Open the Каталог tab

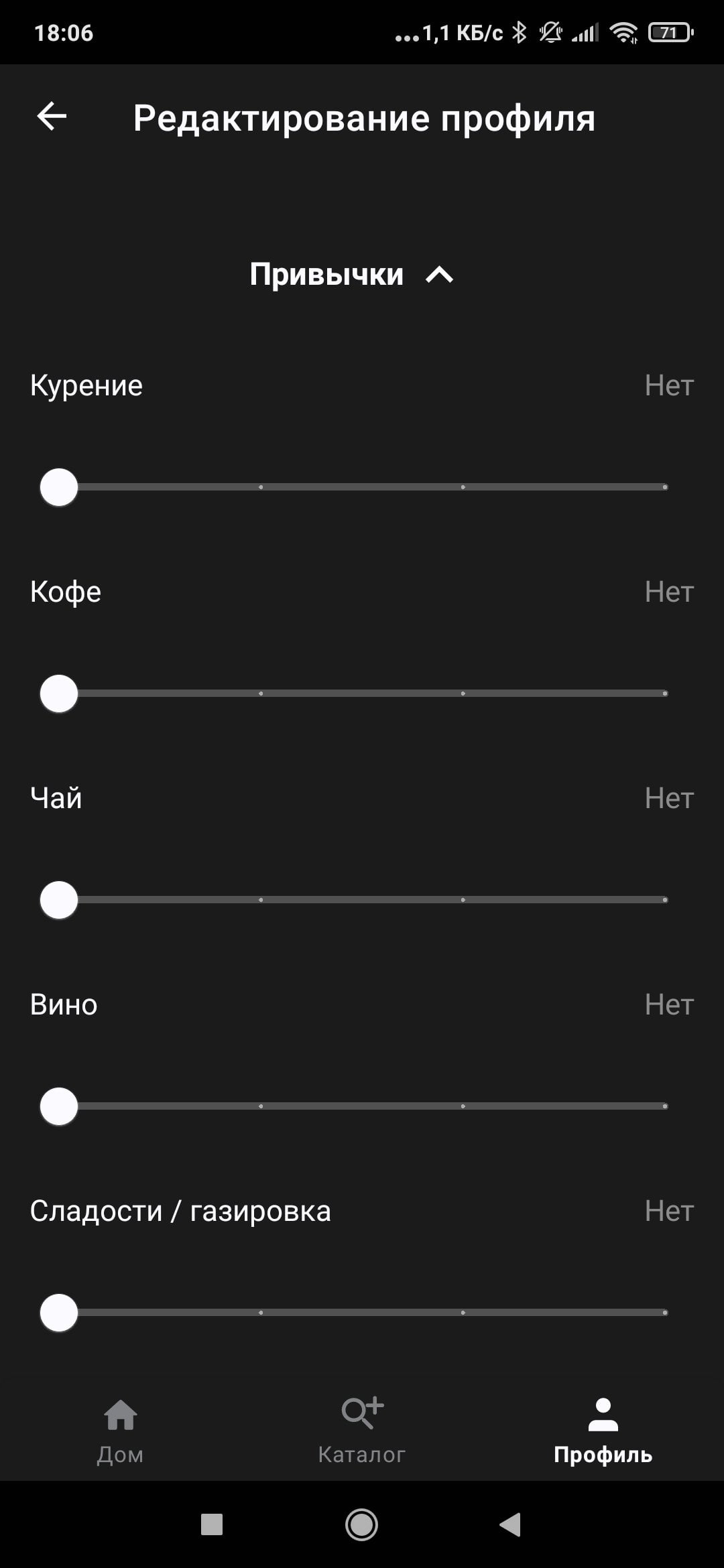362,1432
